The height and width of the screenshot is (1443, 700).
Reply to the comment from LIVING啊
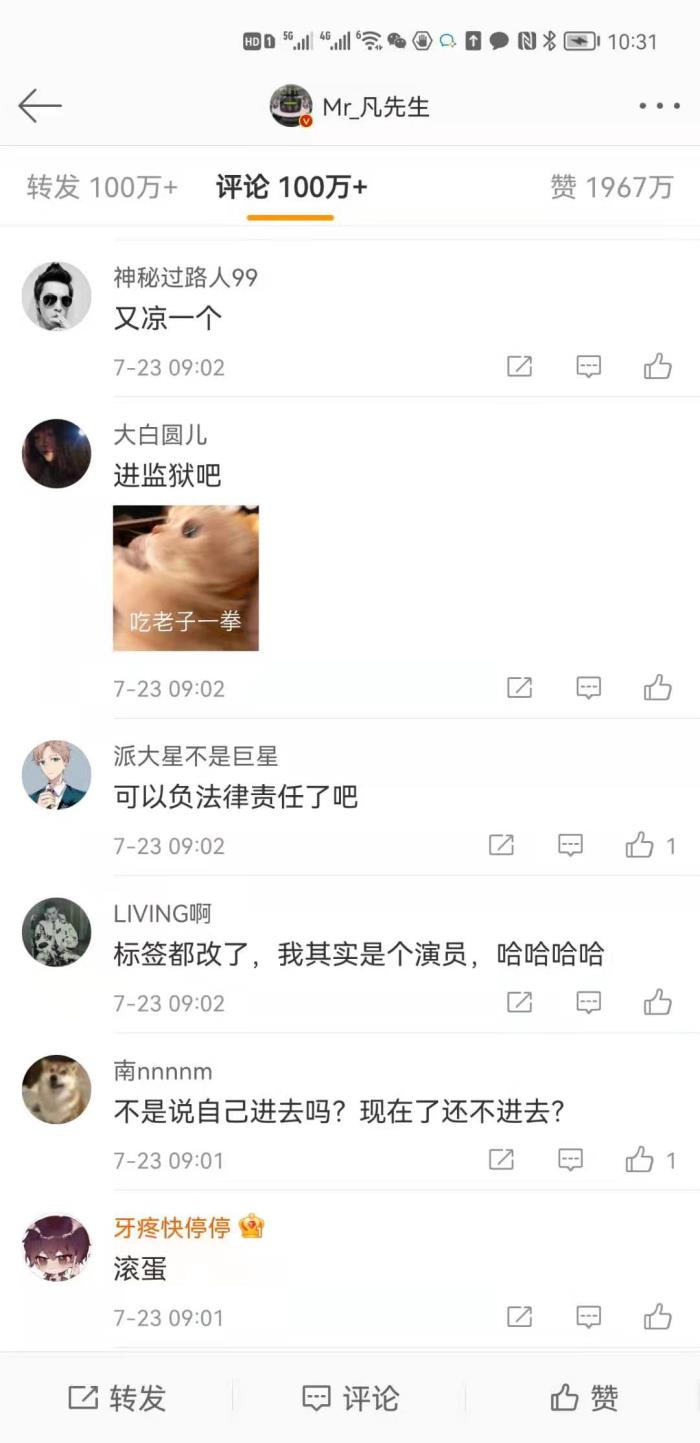[x=589, y=1003]
